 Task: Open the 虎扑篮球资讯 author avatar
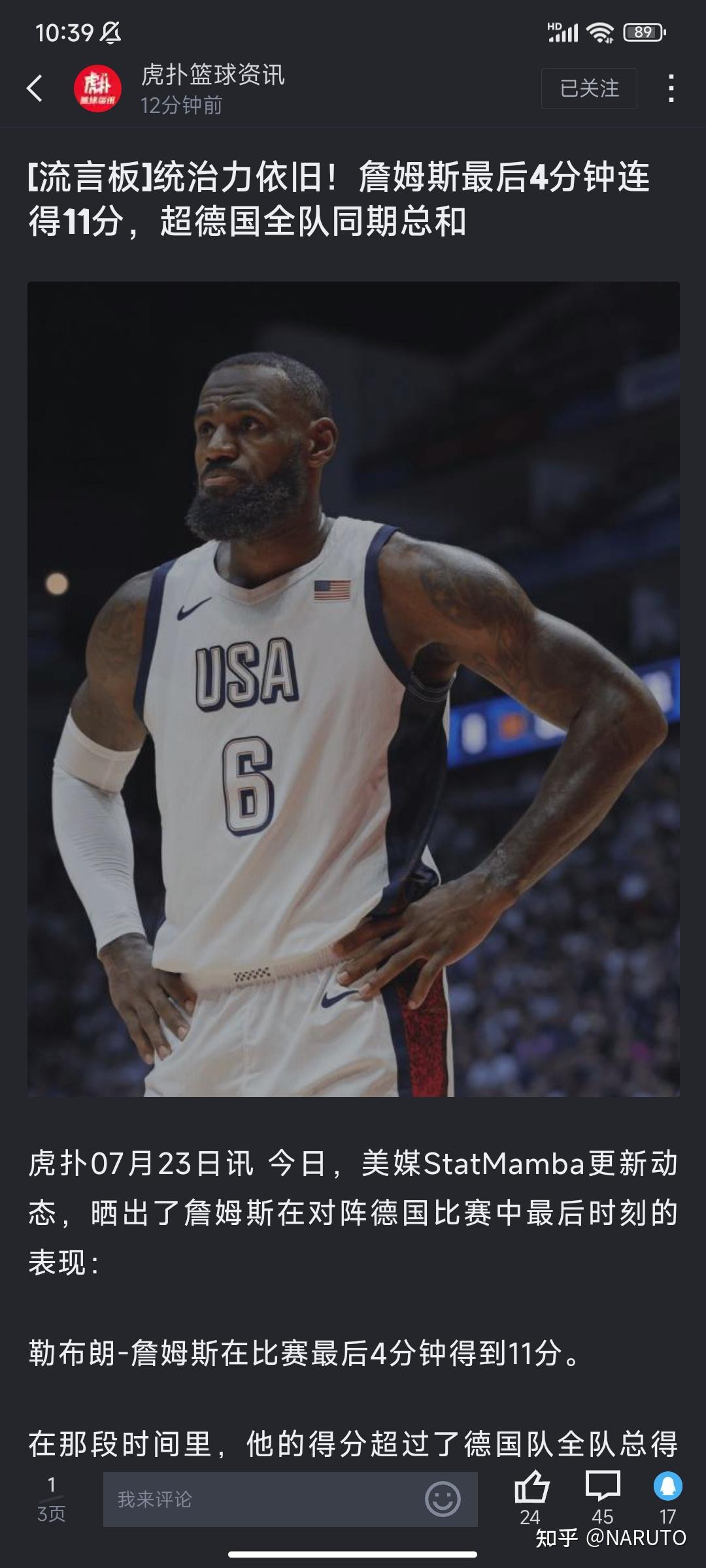(x=97, y=88)
